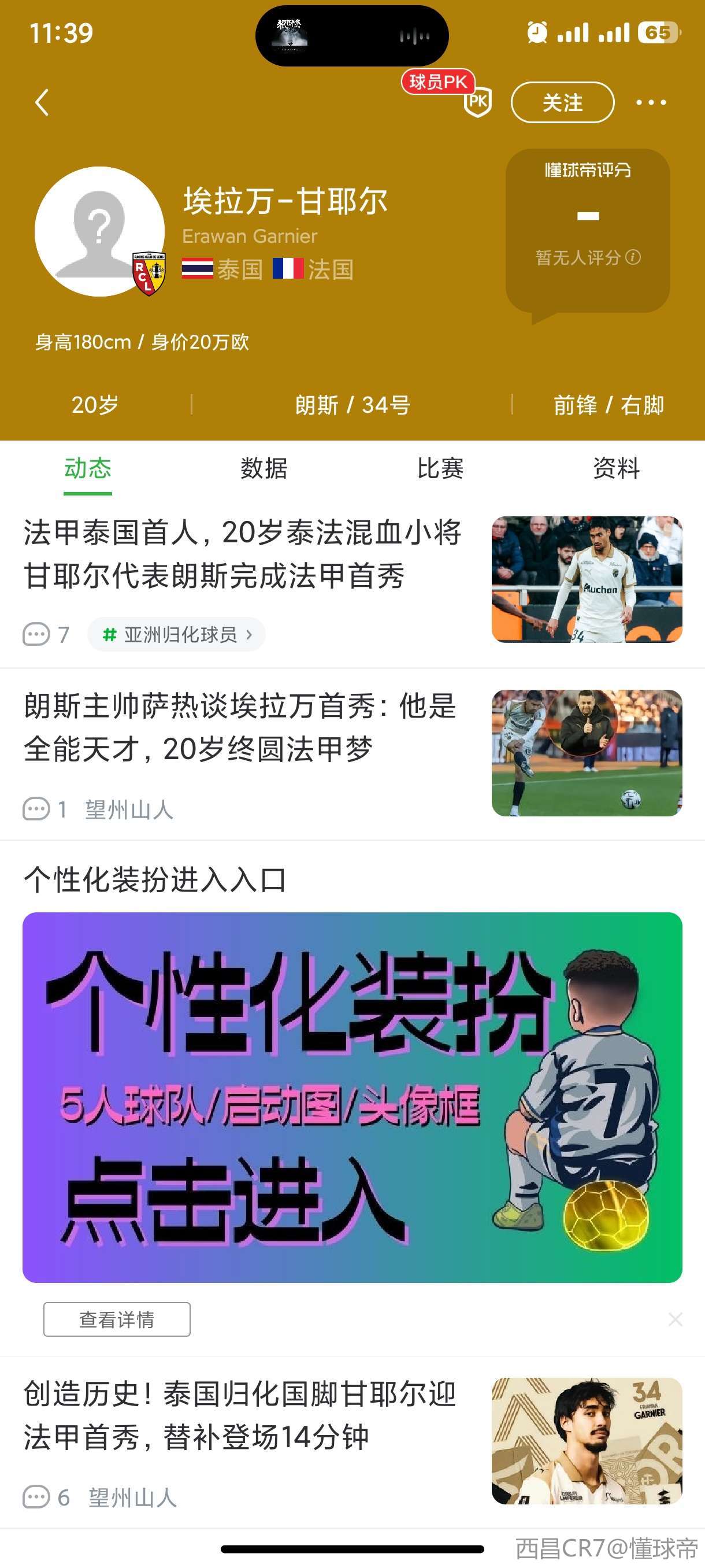Open the 个性化装扮 promotional banner
The image size is (705, 1568).
tap(352, 1097)
